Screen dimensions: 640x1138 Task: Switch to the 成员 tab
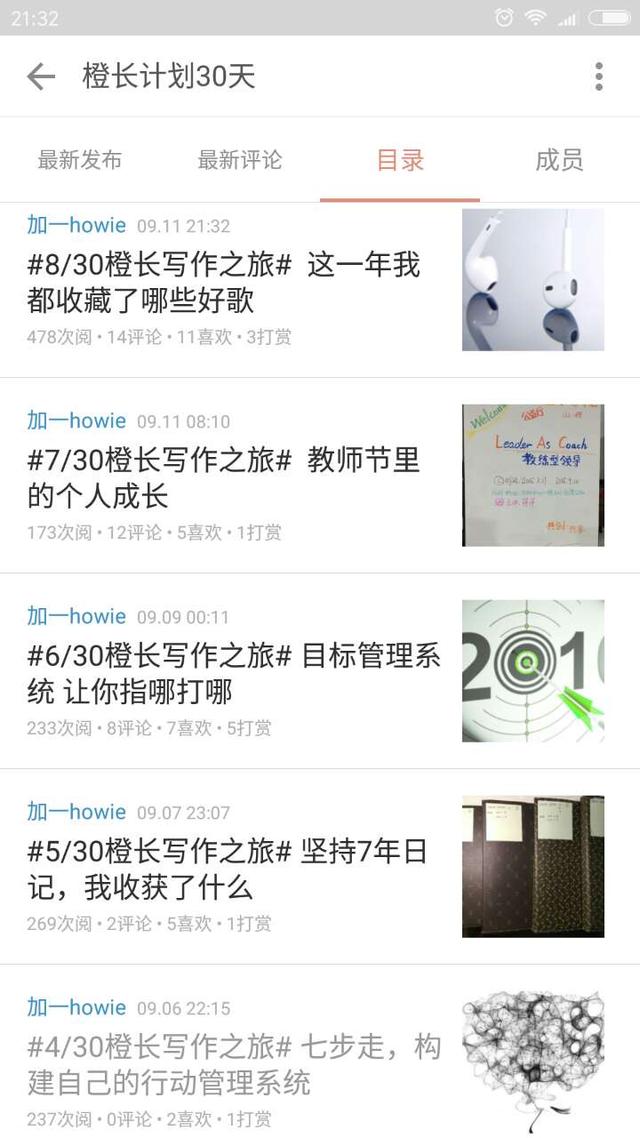559,160
